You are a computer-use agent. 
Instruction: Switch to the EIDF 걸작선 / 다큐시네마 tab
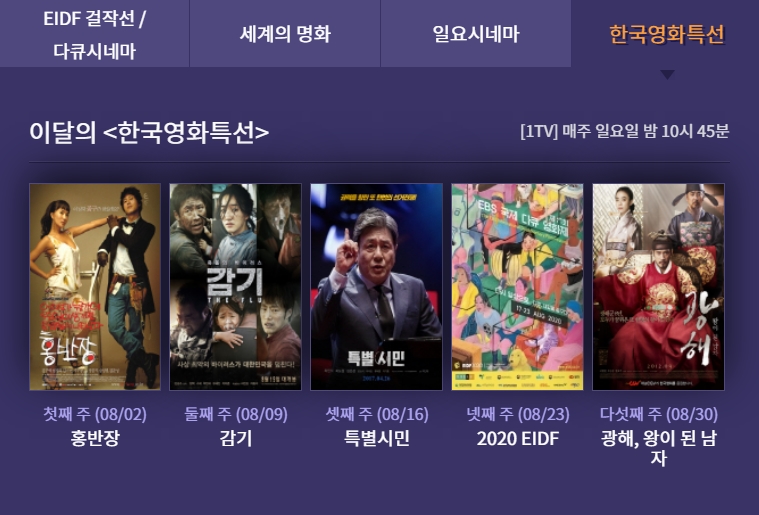pos(94,33)
